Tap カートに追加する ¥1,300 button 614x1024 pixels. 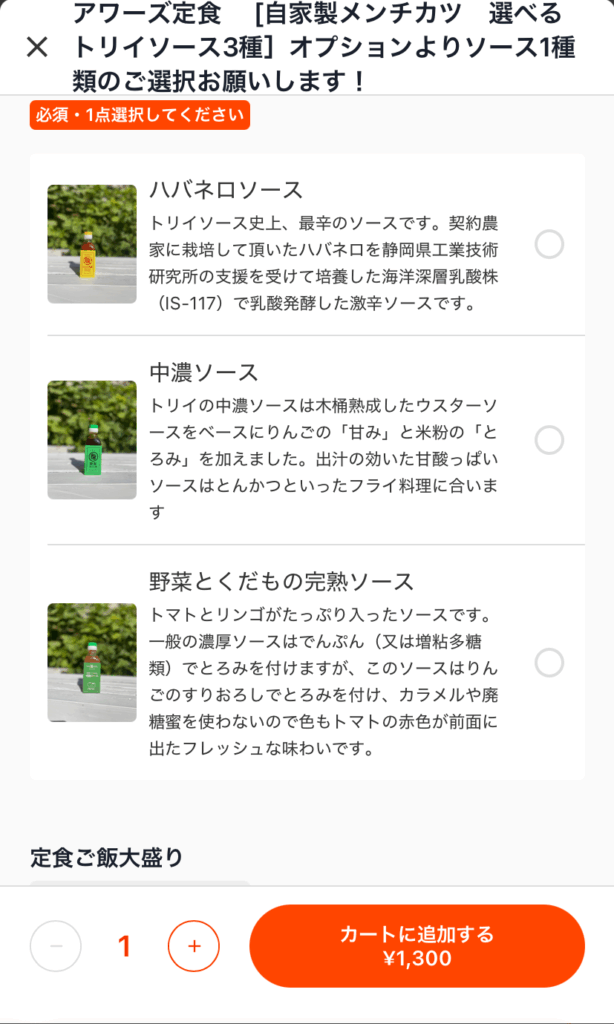pos(417,946)
